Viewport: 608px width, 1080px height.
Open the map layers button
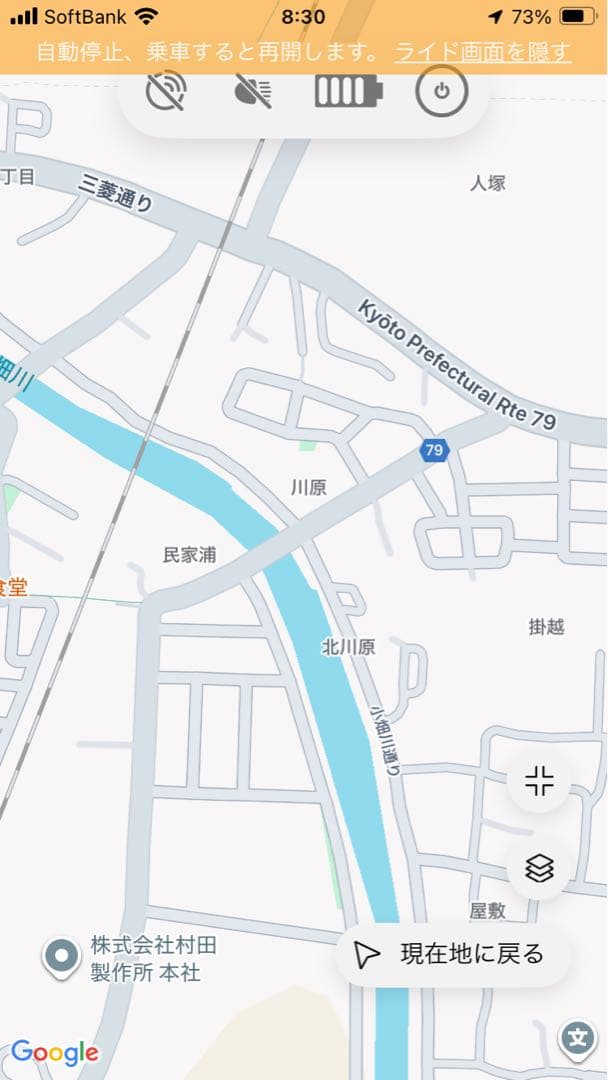coord(539,869)
